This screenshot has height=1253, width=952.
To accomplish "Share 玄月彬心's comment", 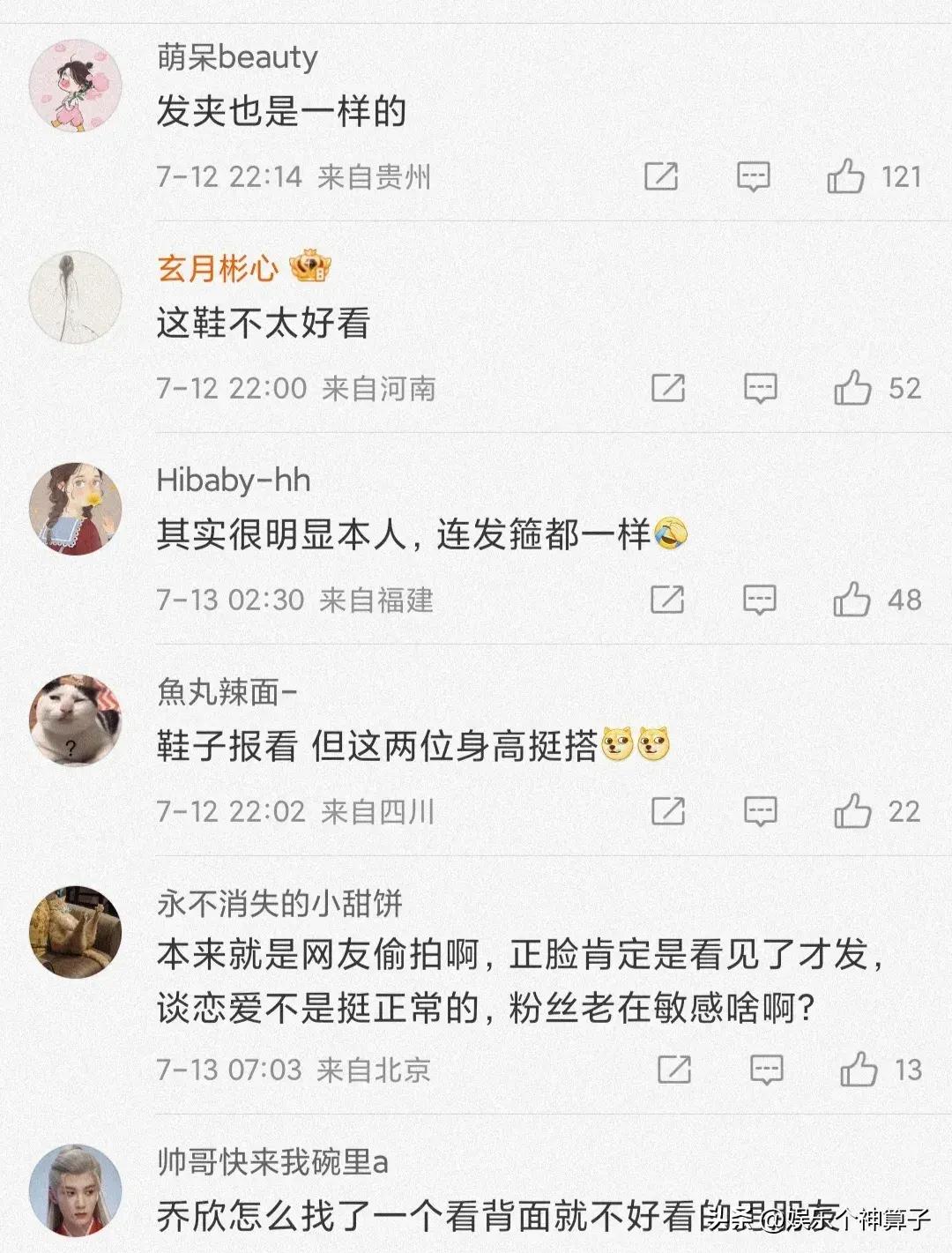I will [x=667, y=388].
